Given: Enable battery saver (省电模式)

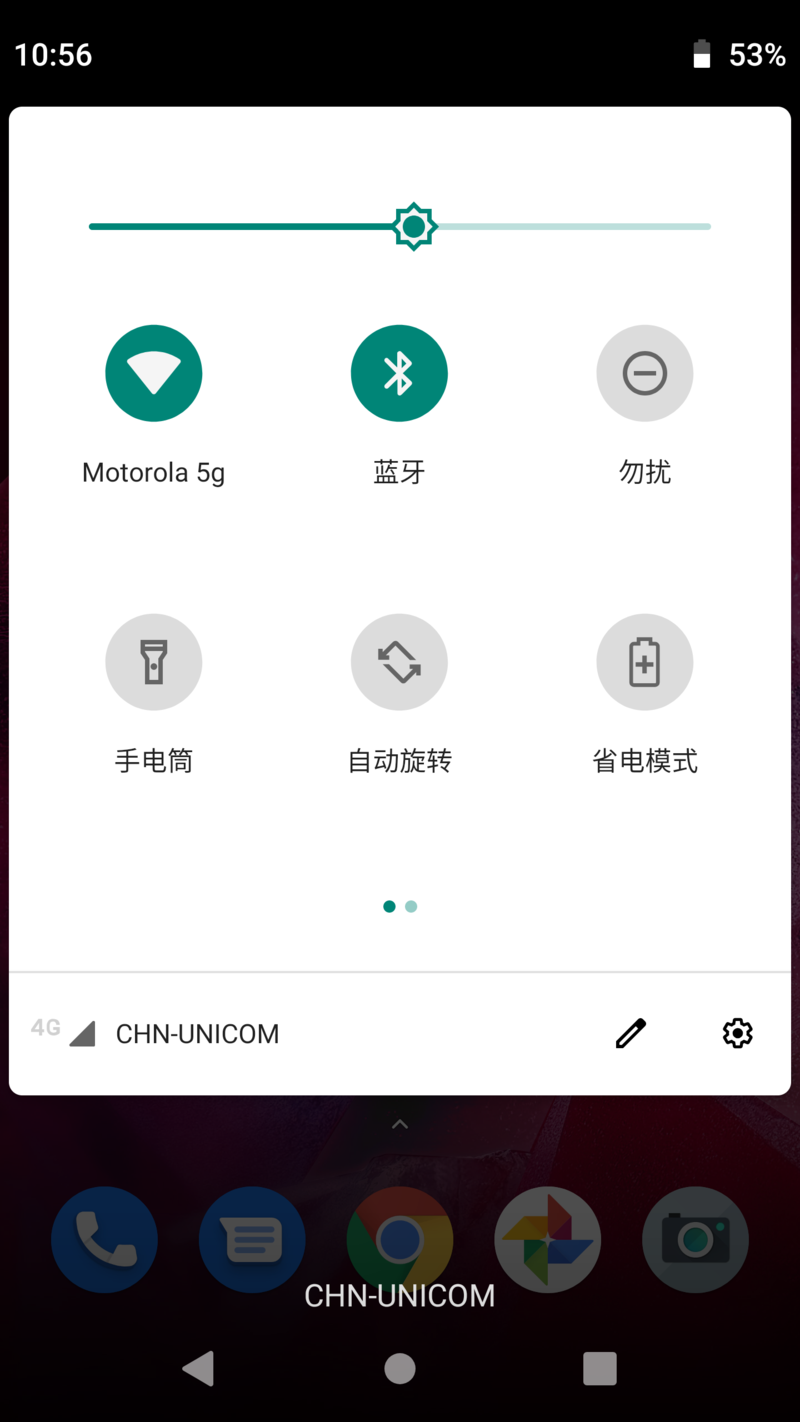Looking at the screenshot, I should (x=644, y=662).
